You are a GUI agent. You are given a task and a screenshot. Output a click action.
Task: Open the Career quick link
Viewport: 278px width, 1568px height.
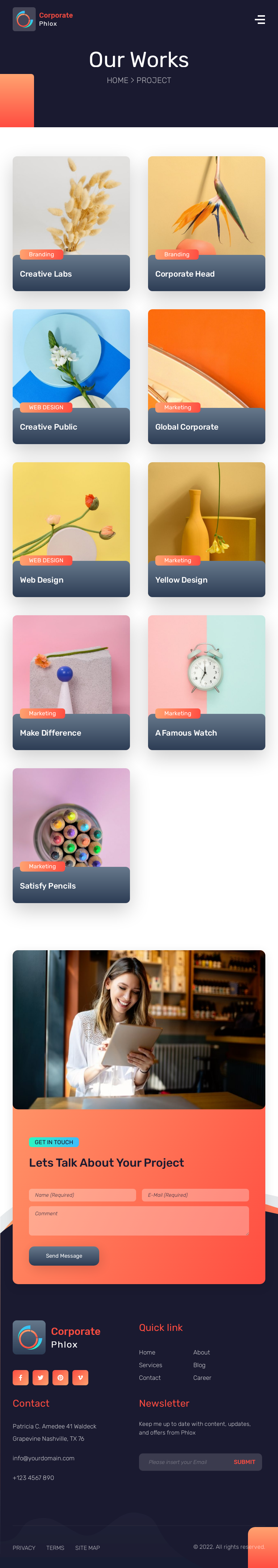click(202, 1377)
